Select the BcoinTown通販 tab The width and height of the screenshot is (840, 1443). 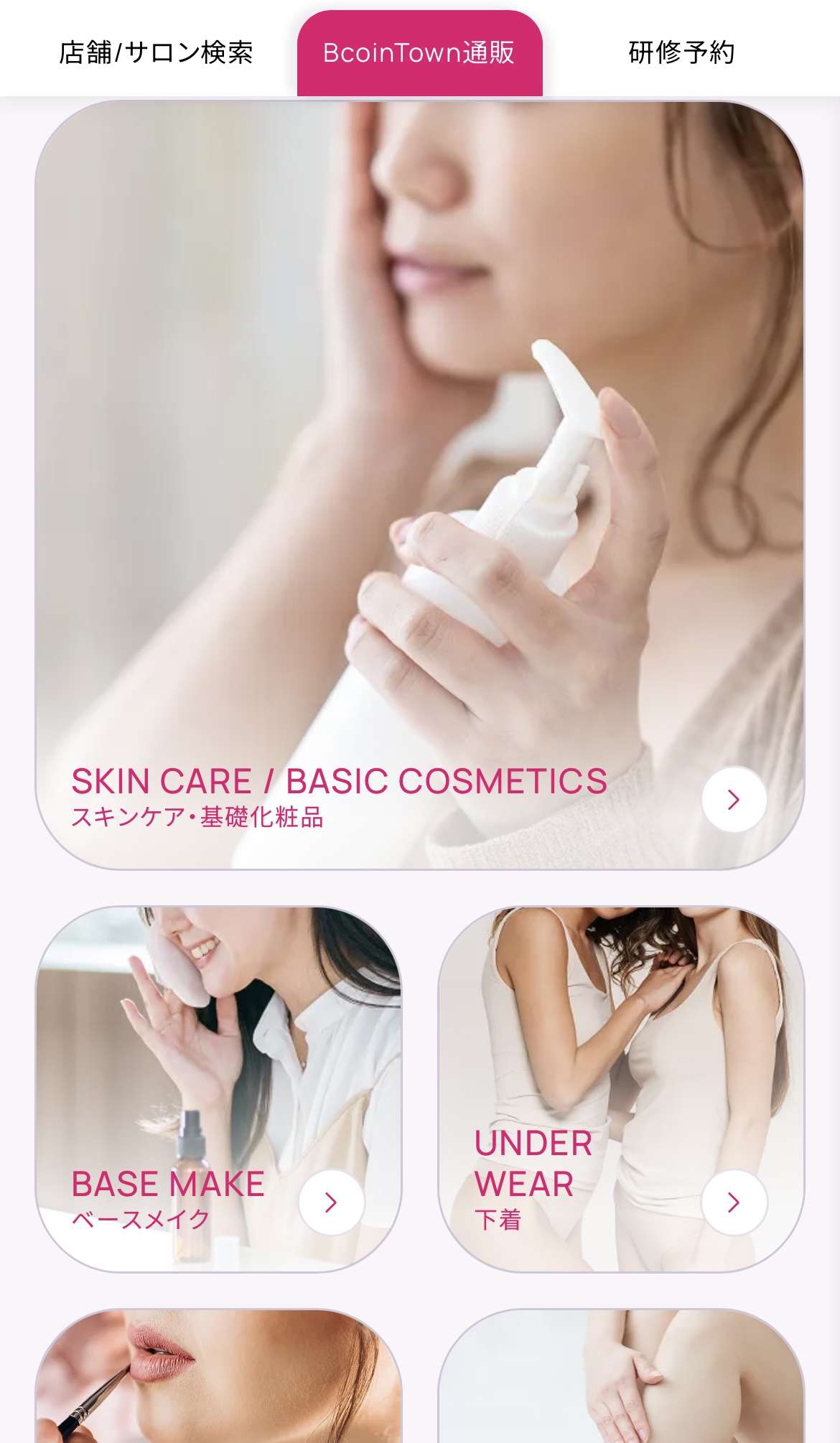pyautogui.click(x=419, y=52)
